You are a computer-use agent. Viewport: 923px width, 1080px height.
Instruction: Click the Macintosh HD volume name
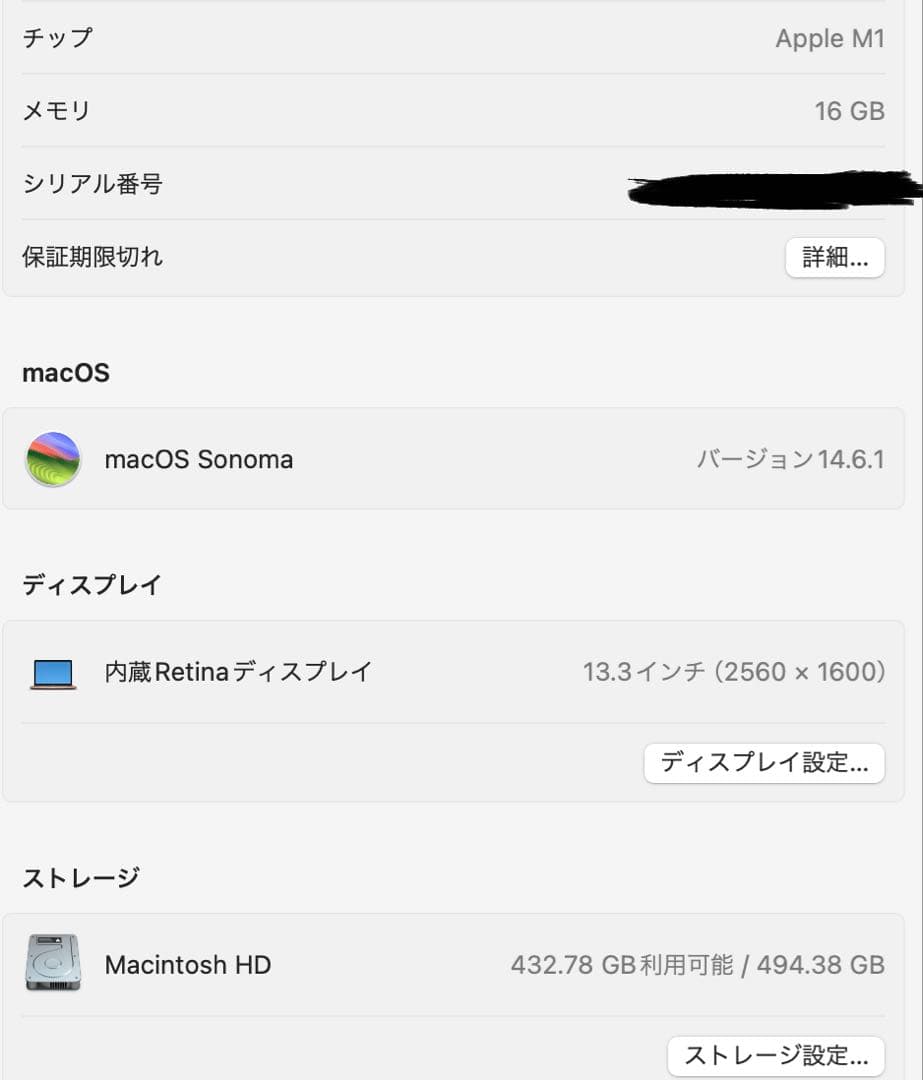(x=188, y=964)
